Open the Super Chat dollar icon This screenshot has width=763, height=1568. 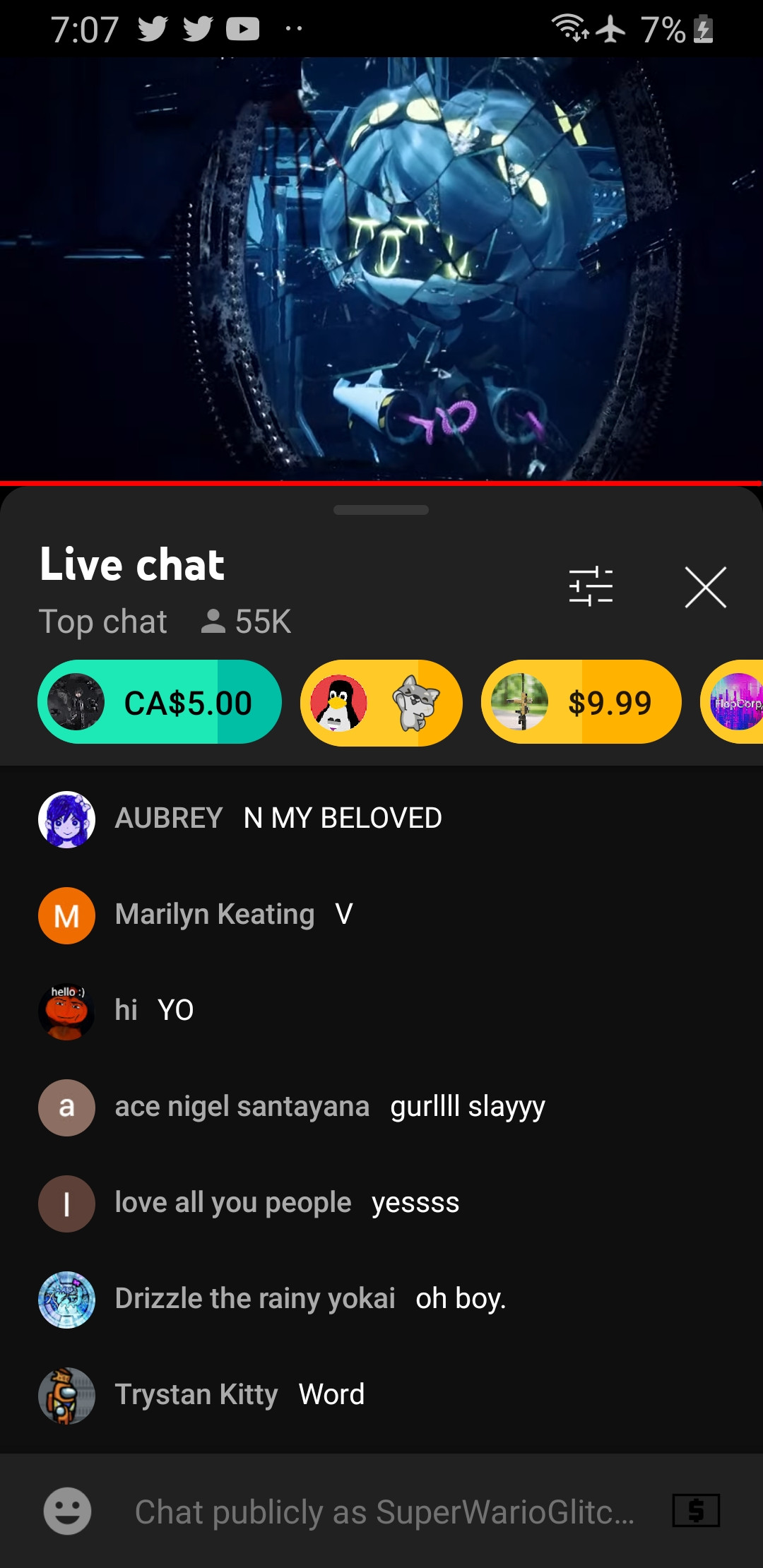[x=696, y=1511]
